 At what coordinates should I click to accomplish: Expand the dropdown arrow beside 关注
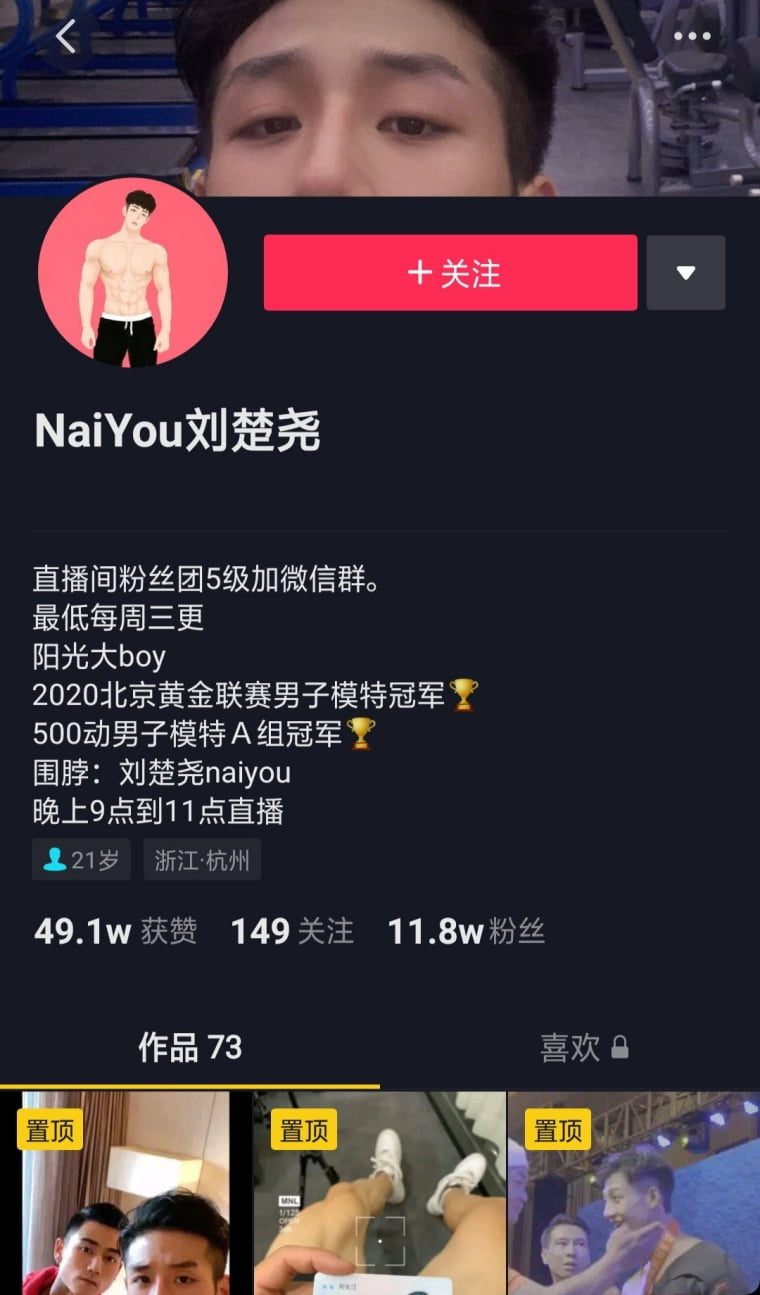coord(685,273)
